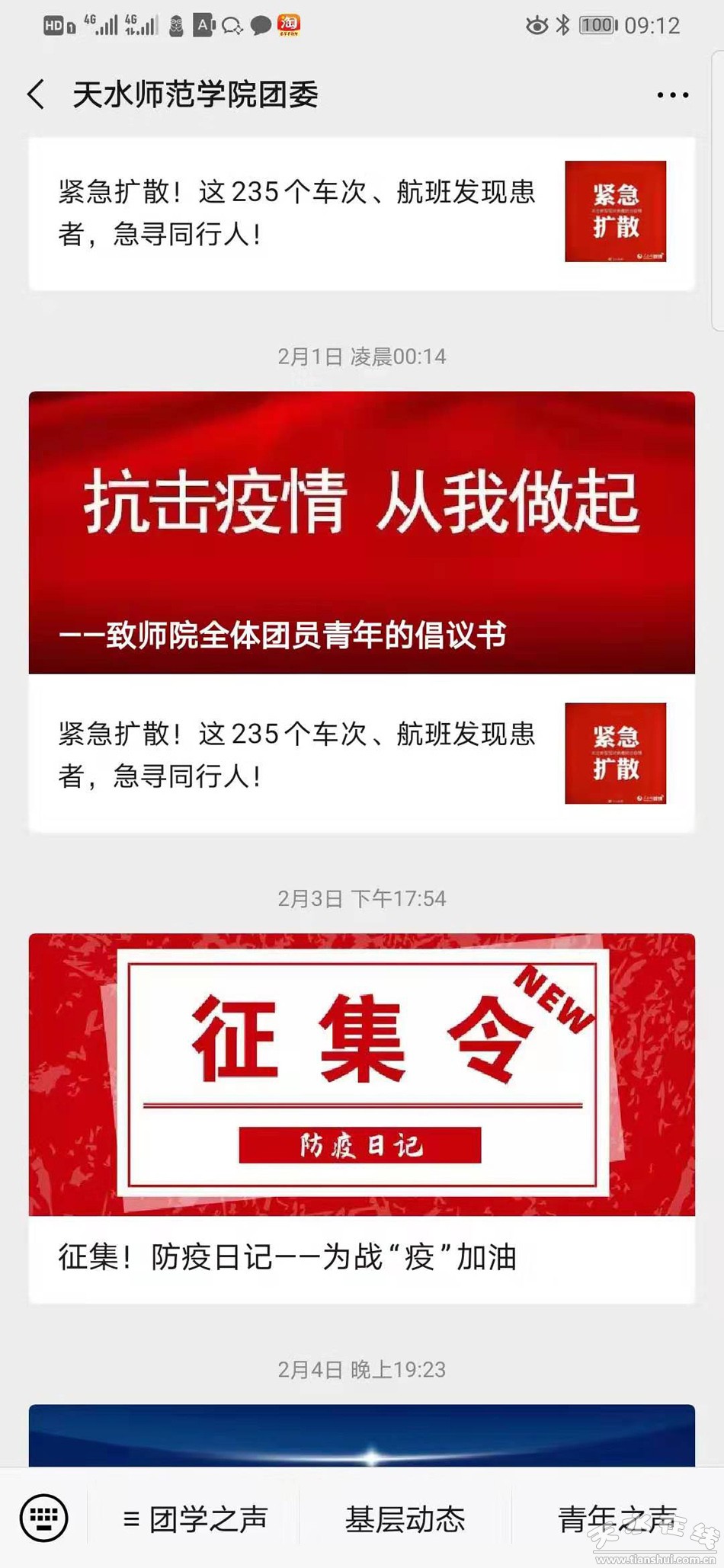The height and width of the screenshot is (1568, 724).
Task: Open 紧急扩散 article above the 2月1日 timestamp
Action: [361, 213]
